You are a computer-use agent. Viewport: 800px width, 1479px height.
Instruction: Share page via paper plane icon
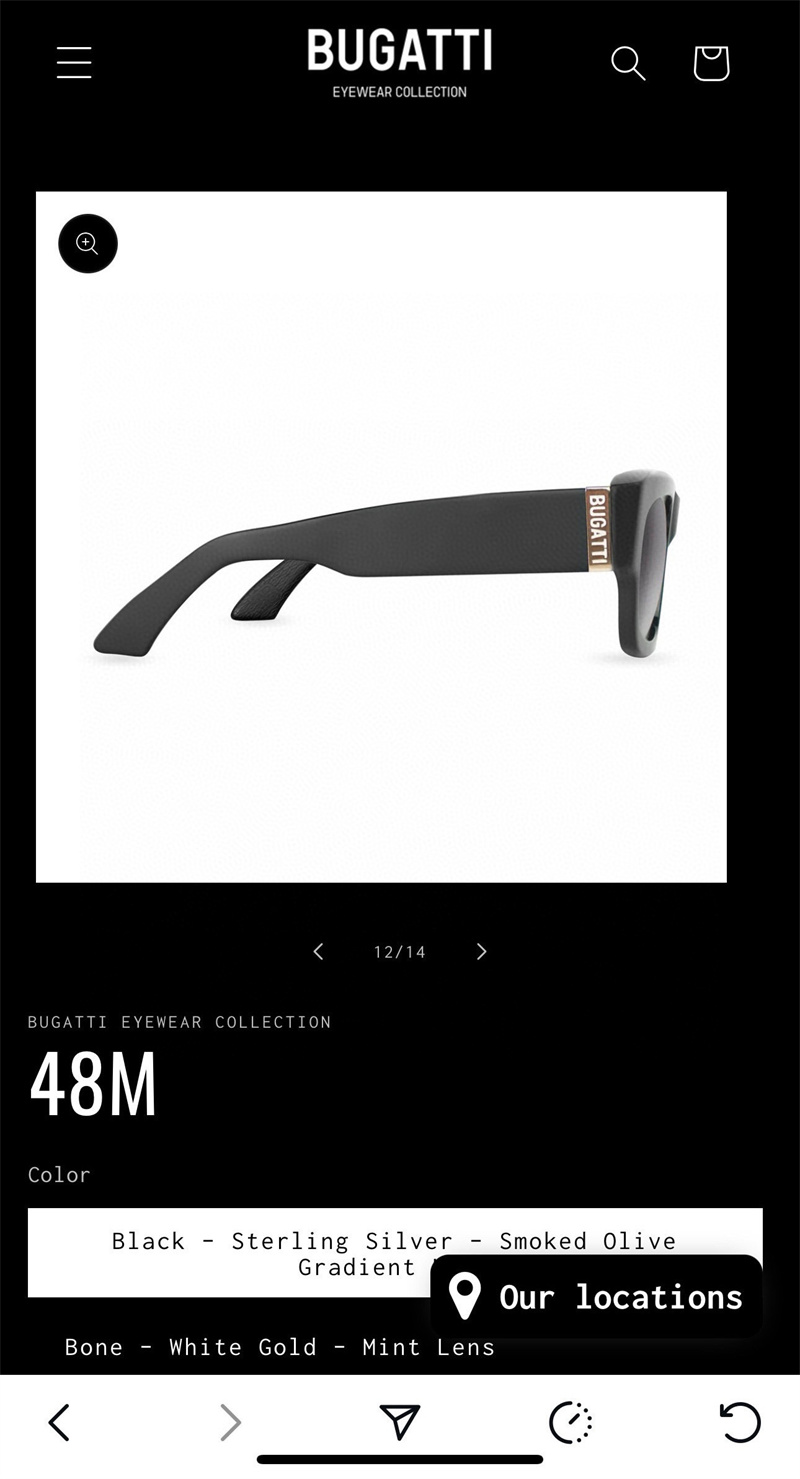point(399,1422)
